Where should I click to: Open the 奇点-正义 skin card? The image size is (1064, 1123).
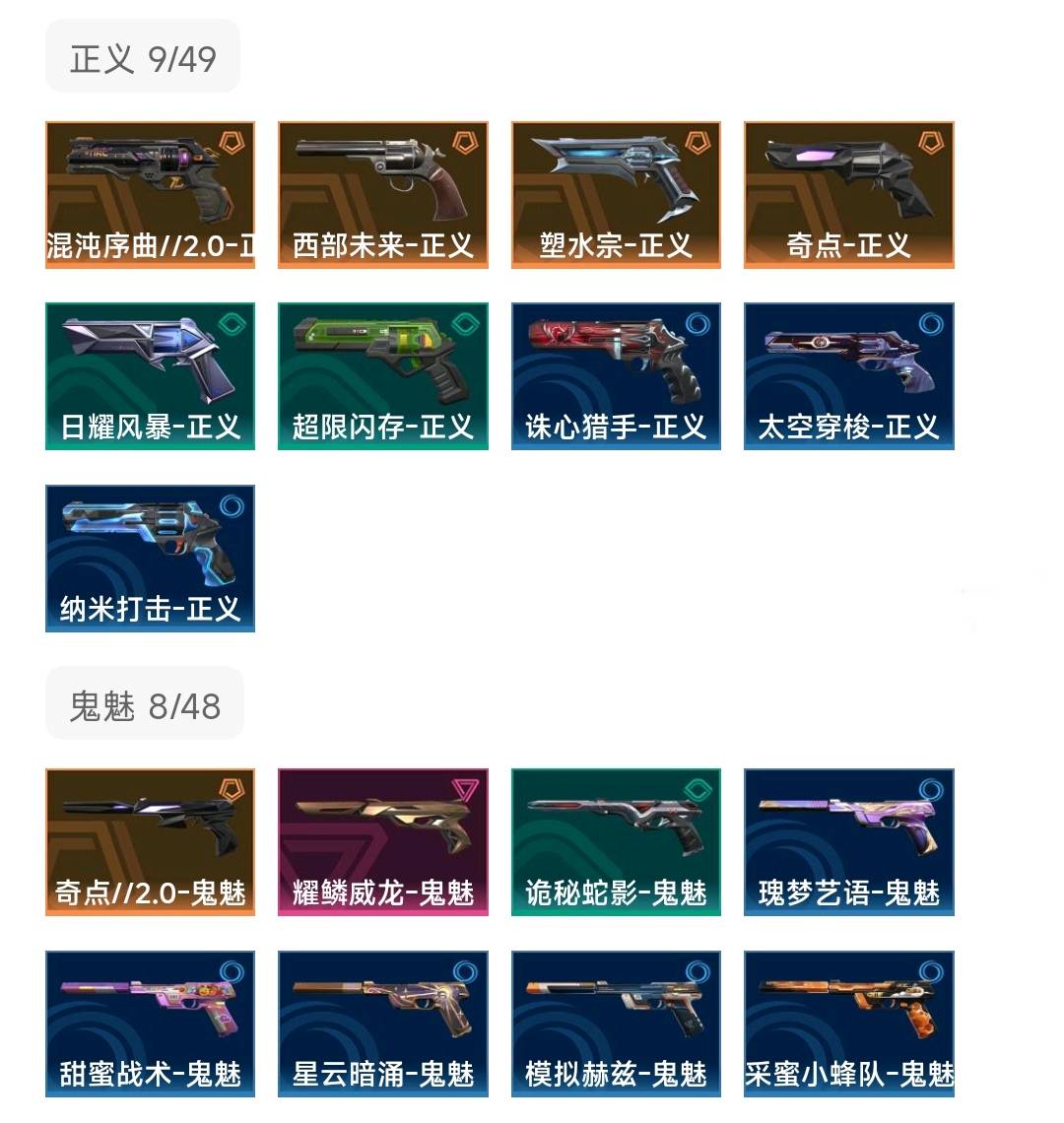coord(848,194)
